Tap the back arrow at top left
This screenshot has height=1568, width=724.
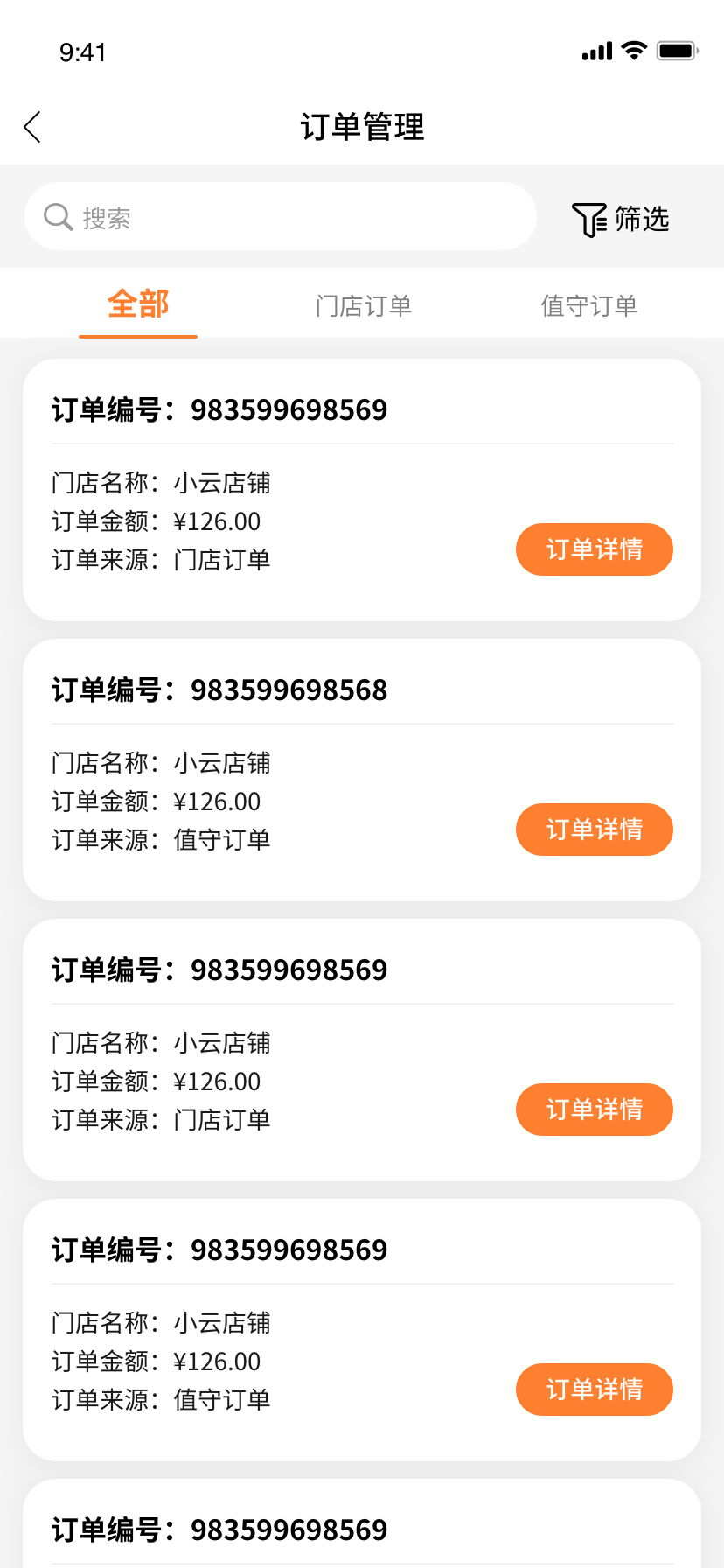tap(31, 127)
